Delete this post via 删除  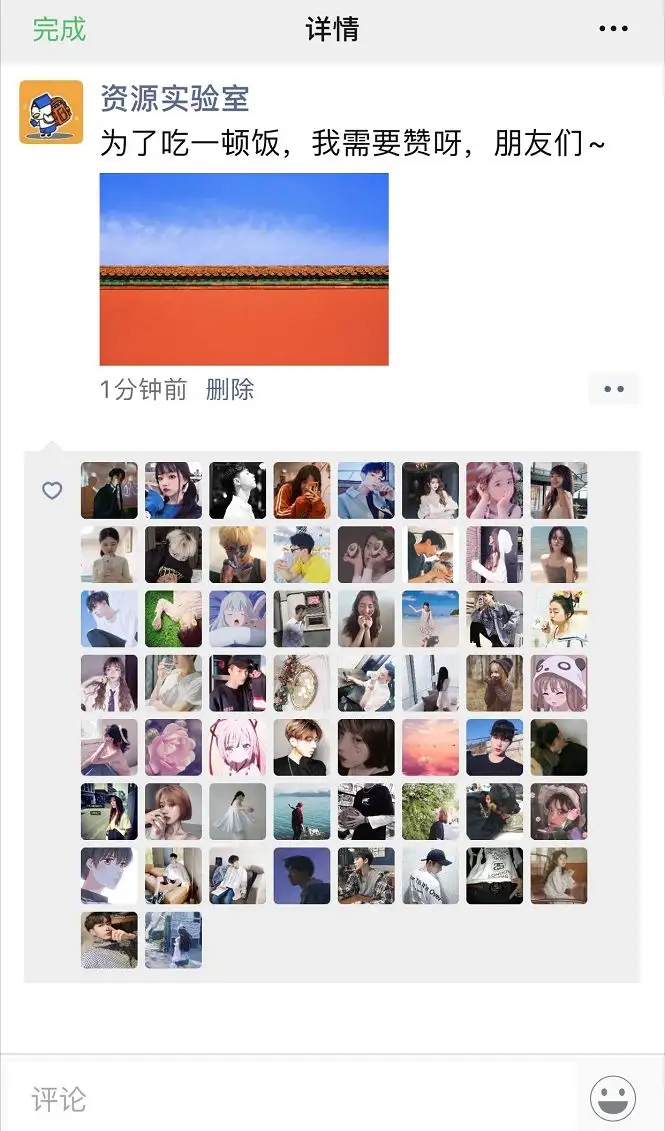pos(230,390)
